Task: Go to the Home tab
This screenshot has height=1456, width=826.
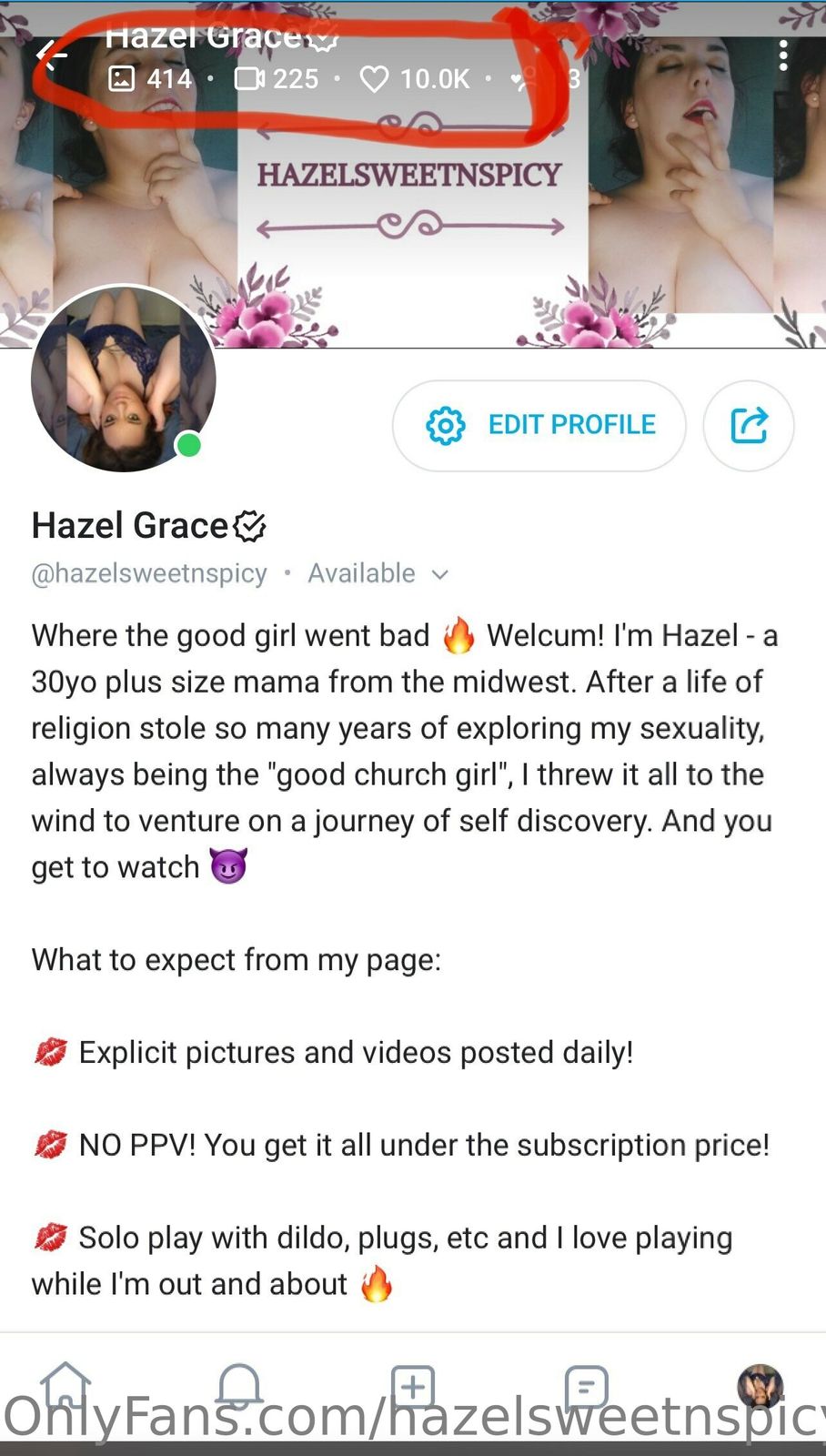Action: 65,1386
